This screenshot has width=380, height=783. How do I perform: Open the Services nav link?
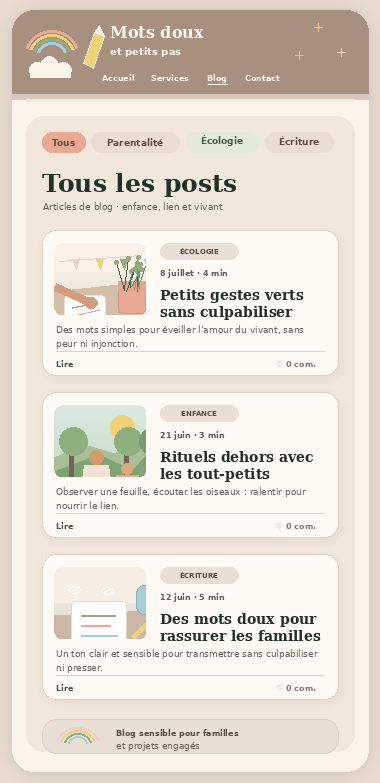pos(170,78)
